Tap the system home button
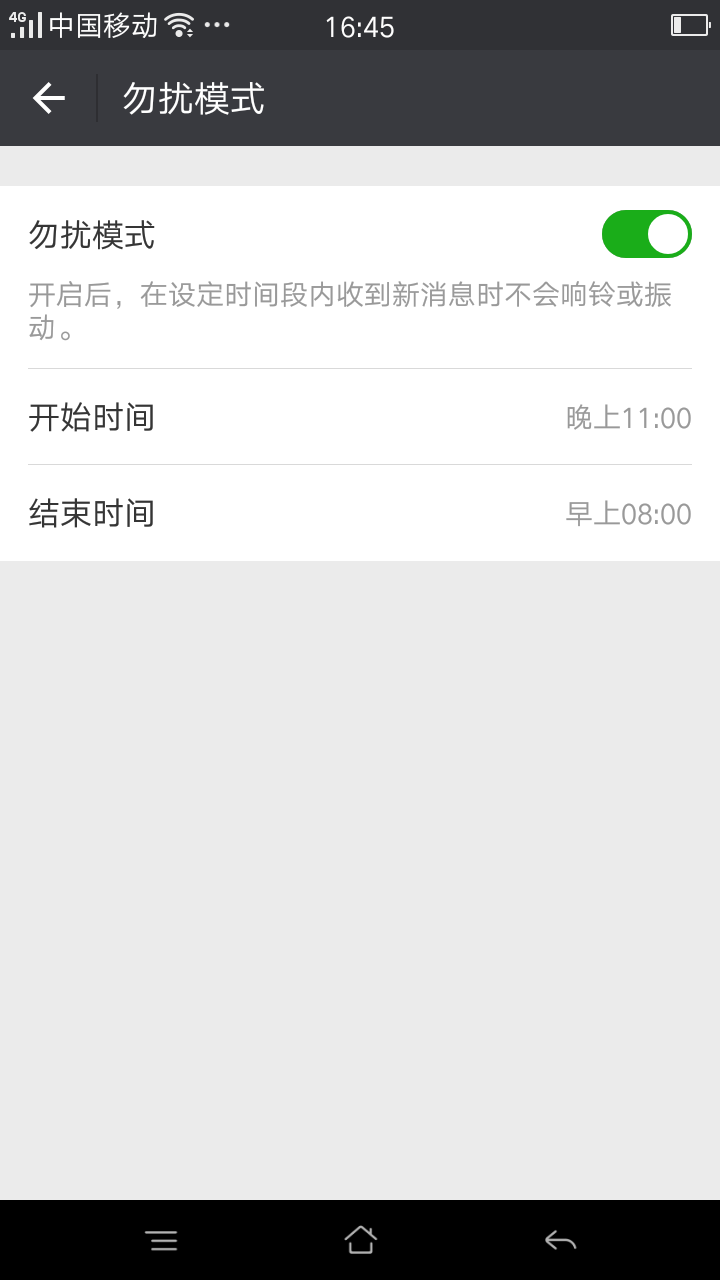The height and width of the screenshot is (1280, 720). coord(360,1240)
